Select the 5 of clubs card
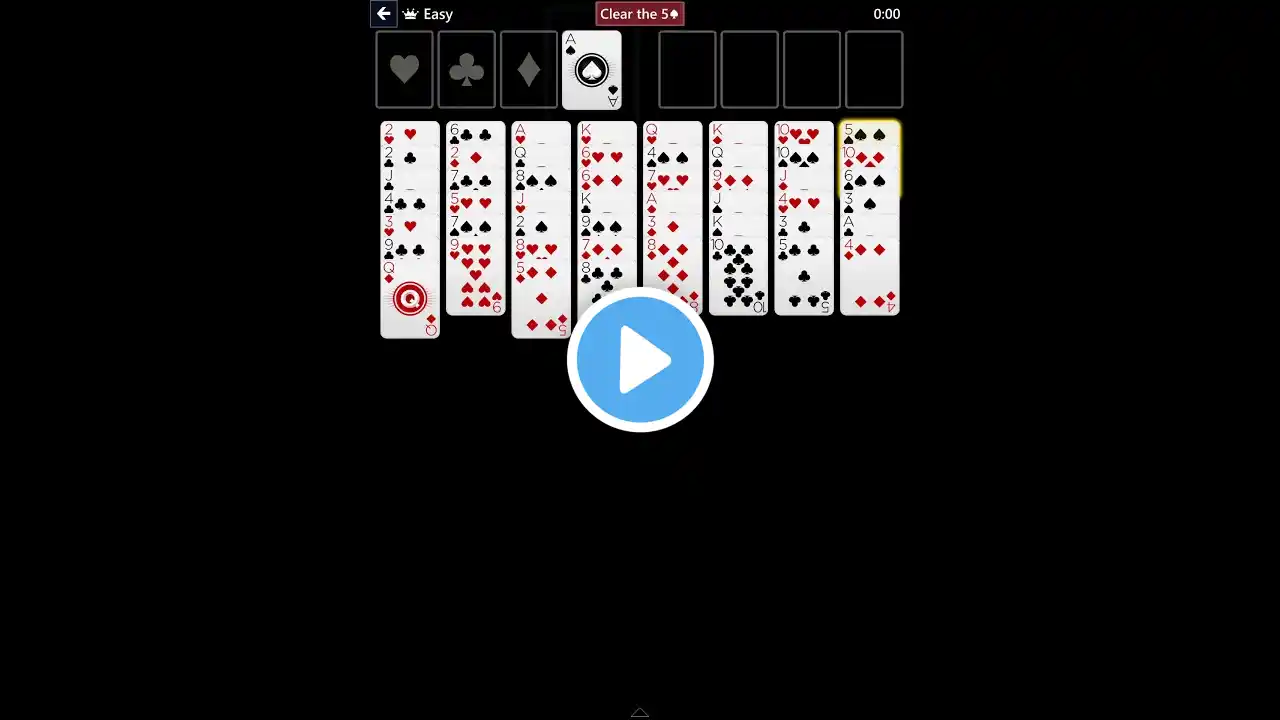The image size is (1280, 720). tap(804, 280)
